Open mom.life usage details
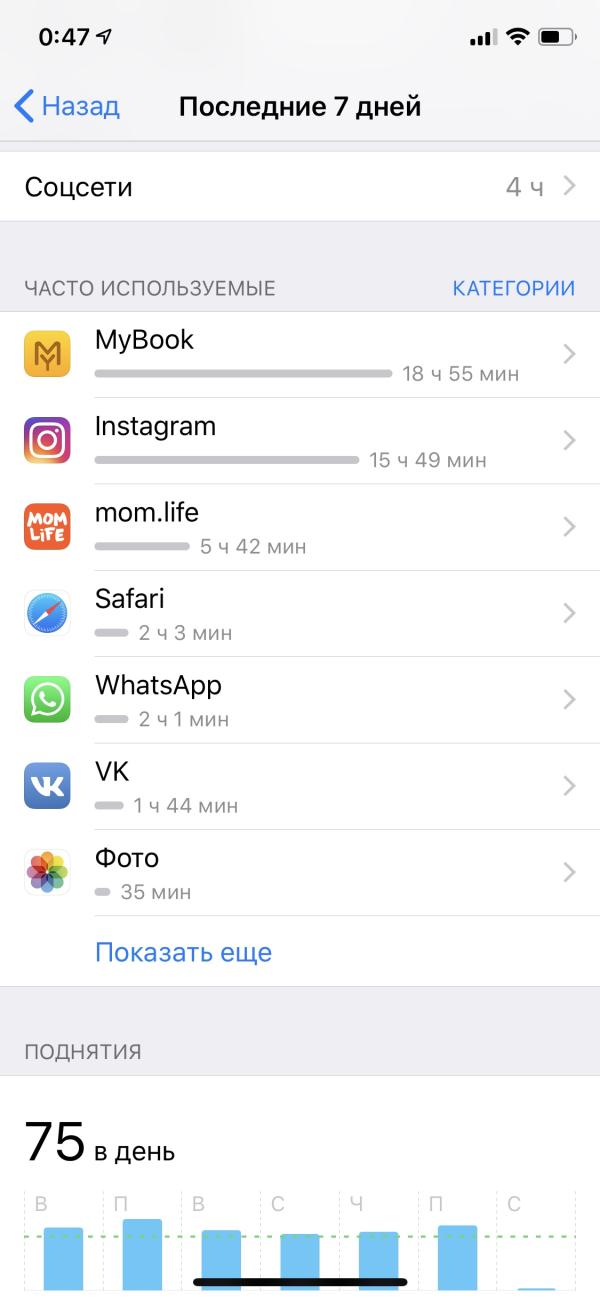Image resolution: width=600 pixels, height=1298 pixels. pyautogui.click(x=300, y=527)
